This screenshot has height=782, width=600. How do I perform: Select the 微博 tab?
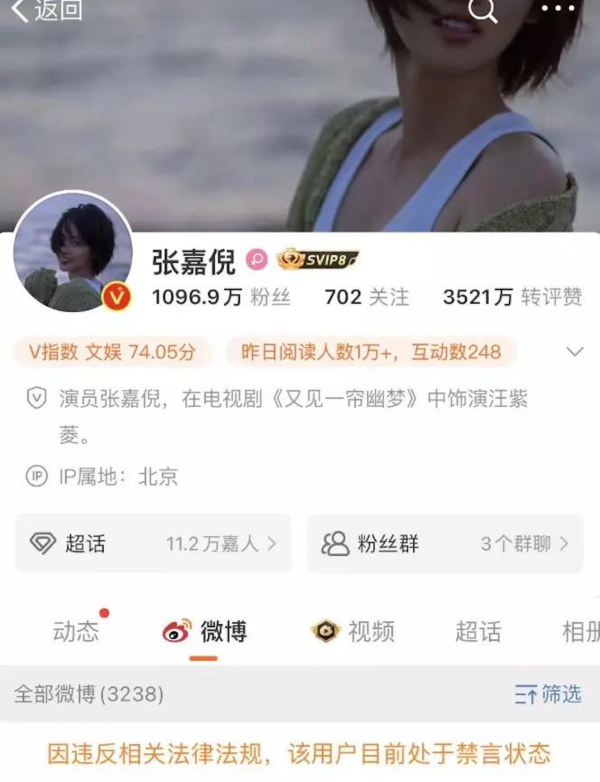pyautogui.click(x=205, y=631)
